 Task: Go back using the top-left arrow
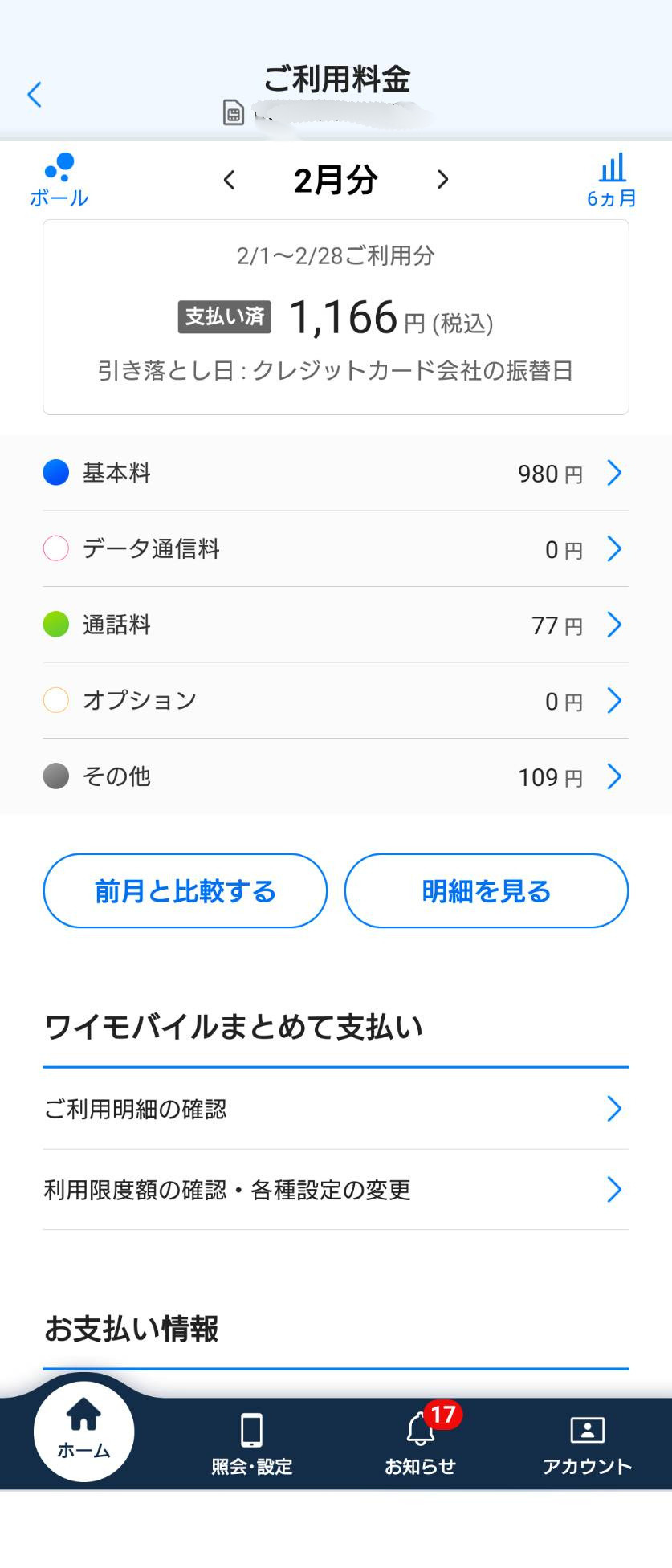pos(35,95)
